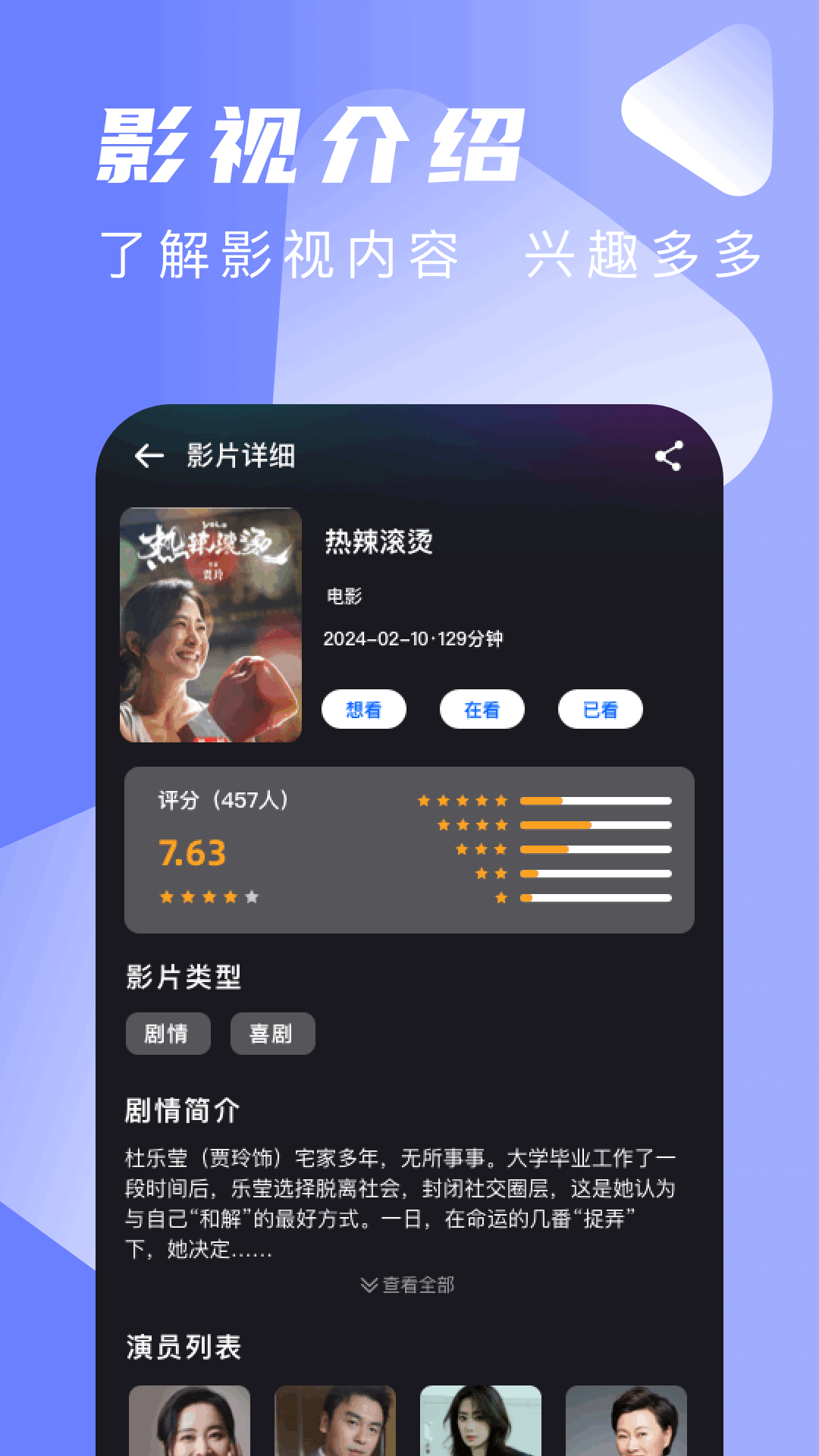Mark the movie as 想看
Screen dimensions: 819x1456
pos(365,708)
